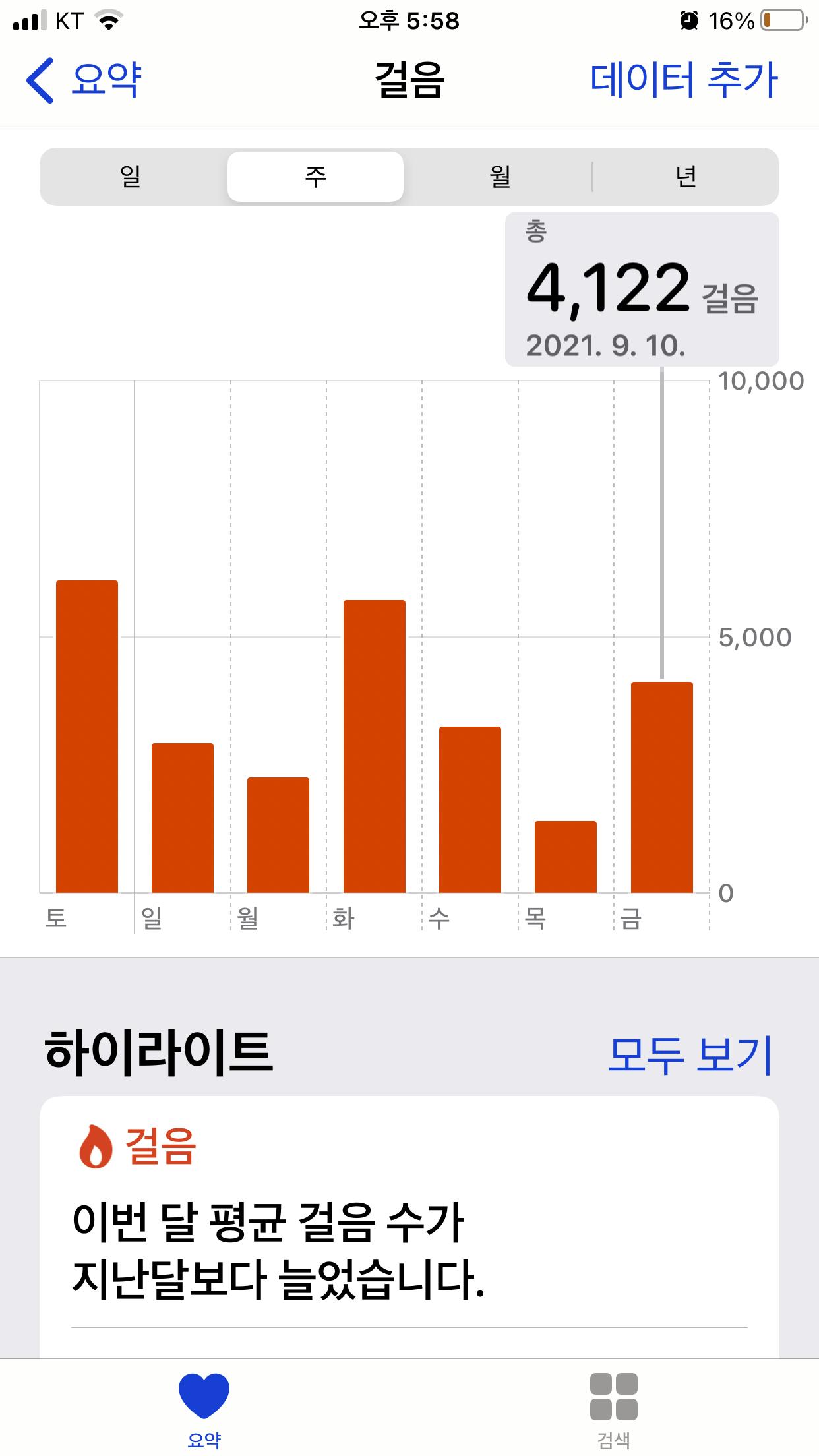This screenshot has width=819, height=1456.
Task: Select the 주 (week) segment
Action: click(x=315, y=177)
